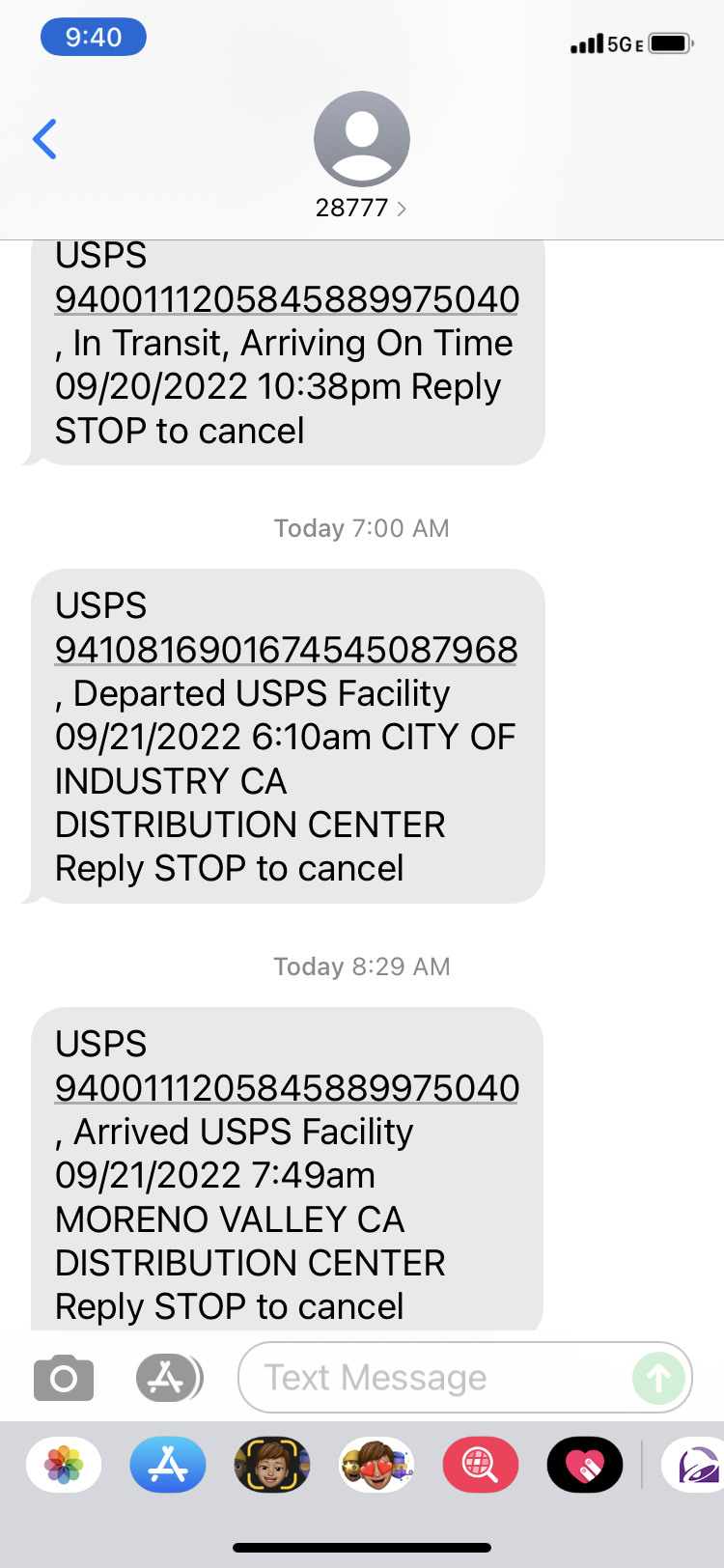Focus the Text Message input field
The image size is (724, 1568).
click(434, 1378)
